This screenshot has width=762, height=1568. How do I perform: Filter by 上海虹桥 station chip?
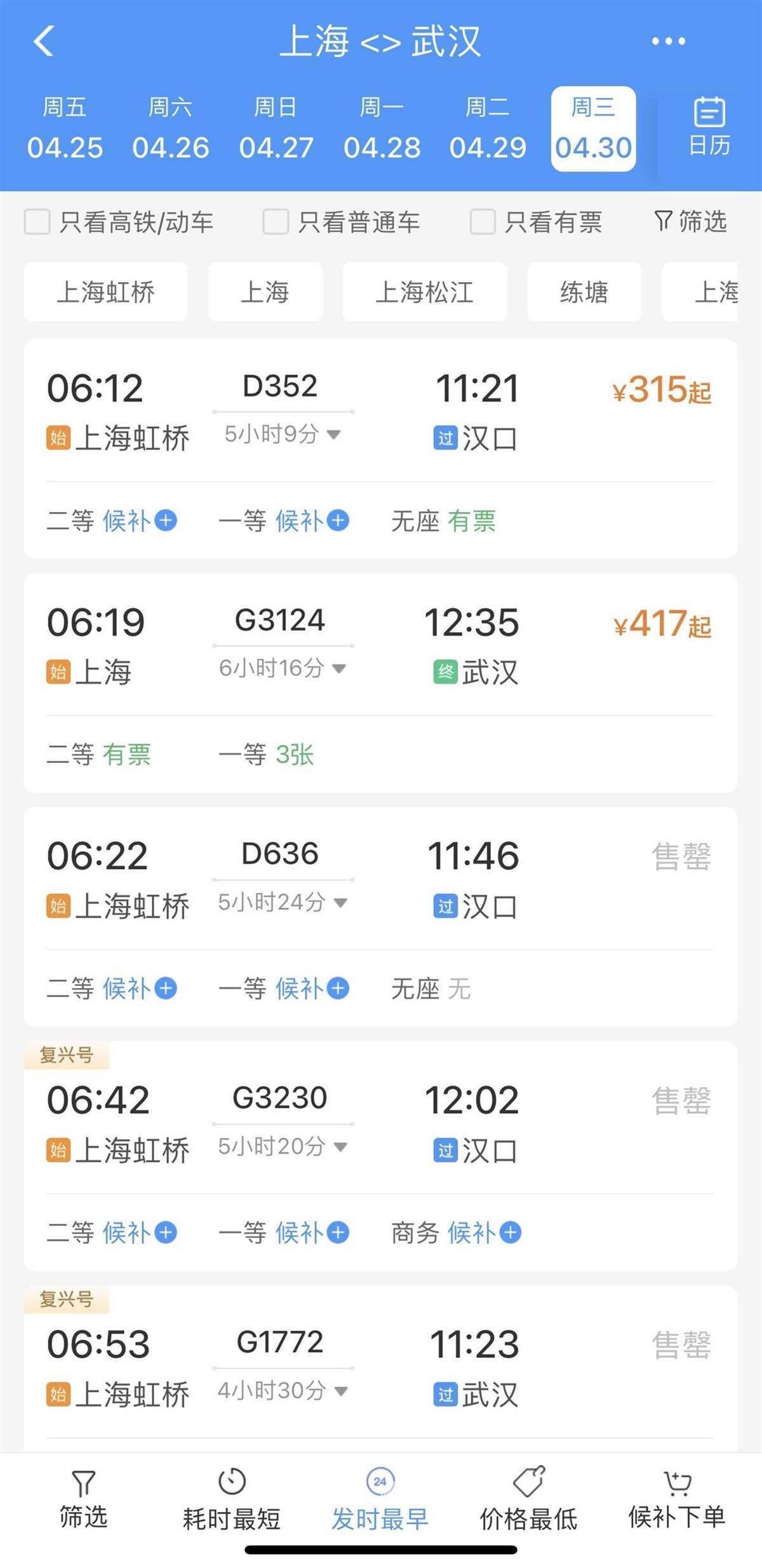(x=105, y=292)
